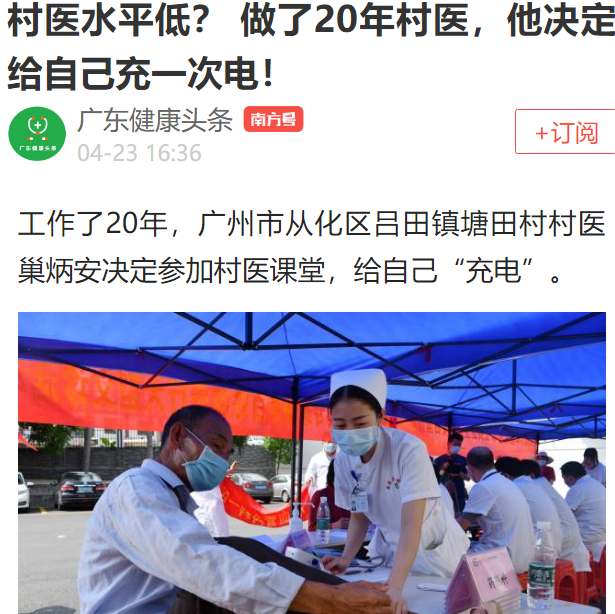Screen dimensions: 615x614
Task: Subscribe with the +订阅 button
Action: point(566,132)
